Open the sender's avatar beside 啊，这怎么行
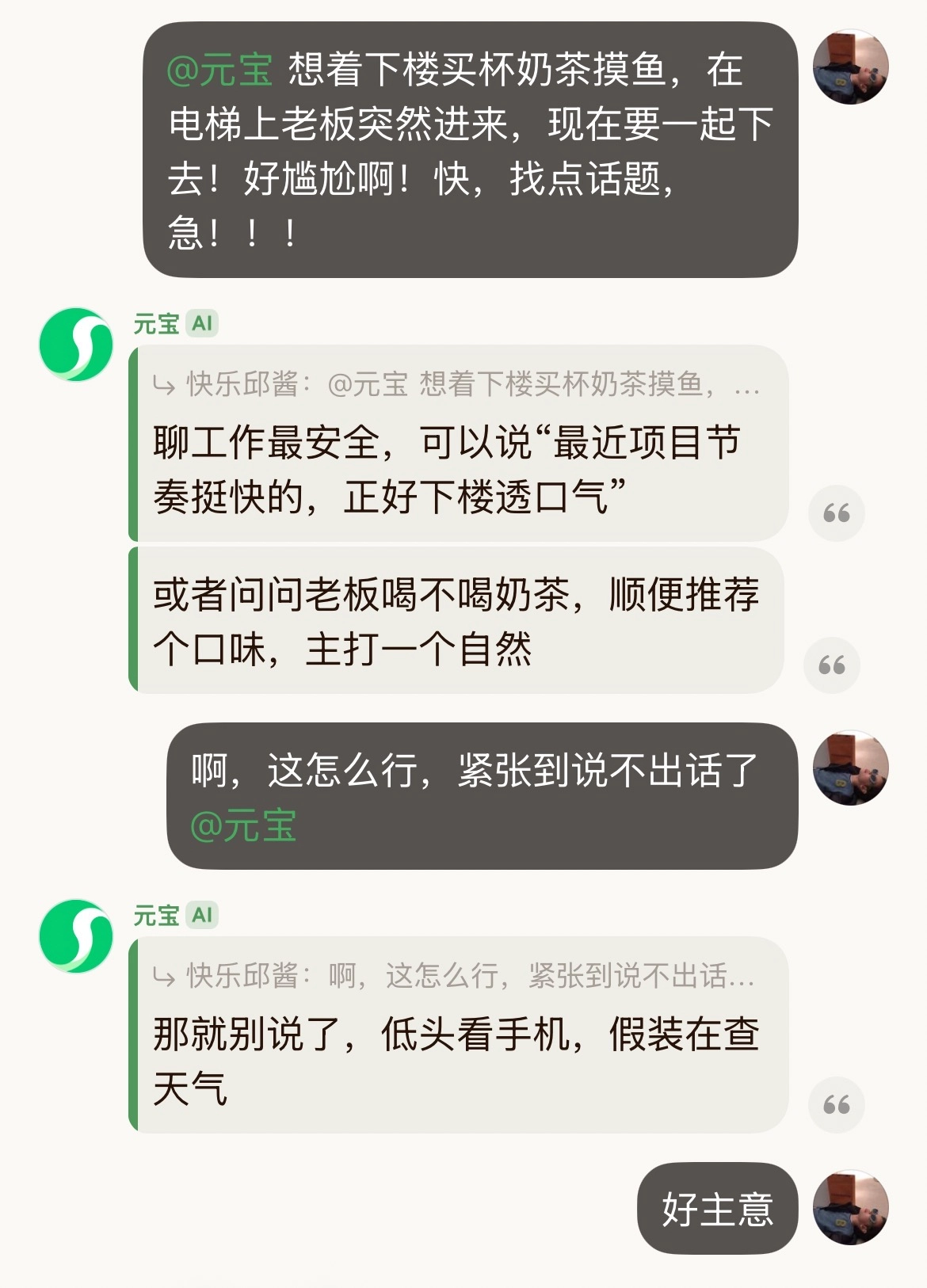The width and height of the screenshot is (927, 1288). pos(850,768)
